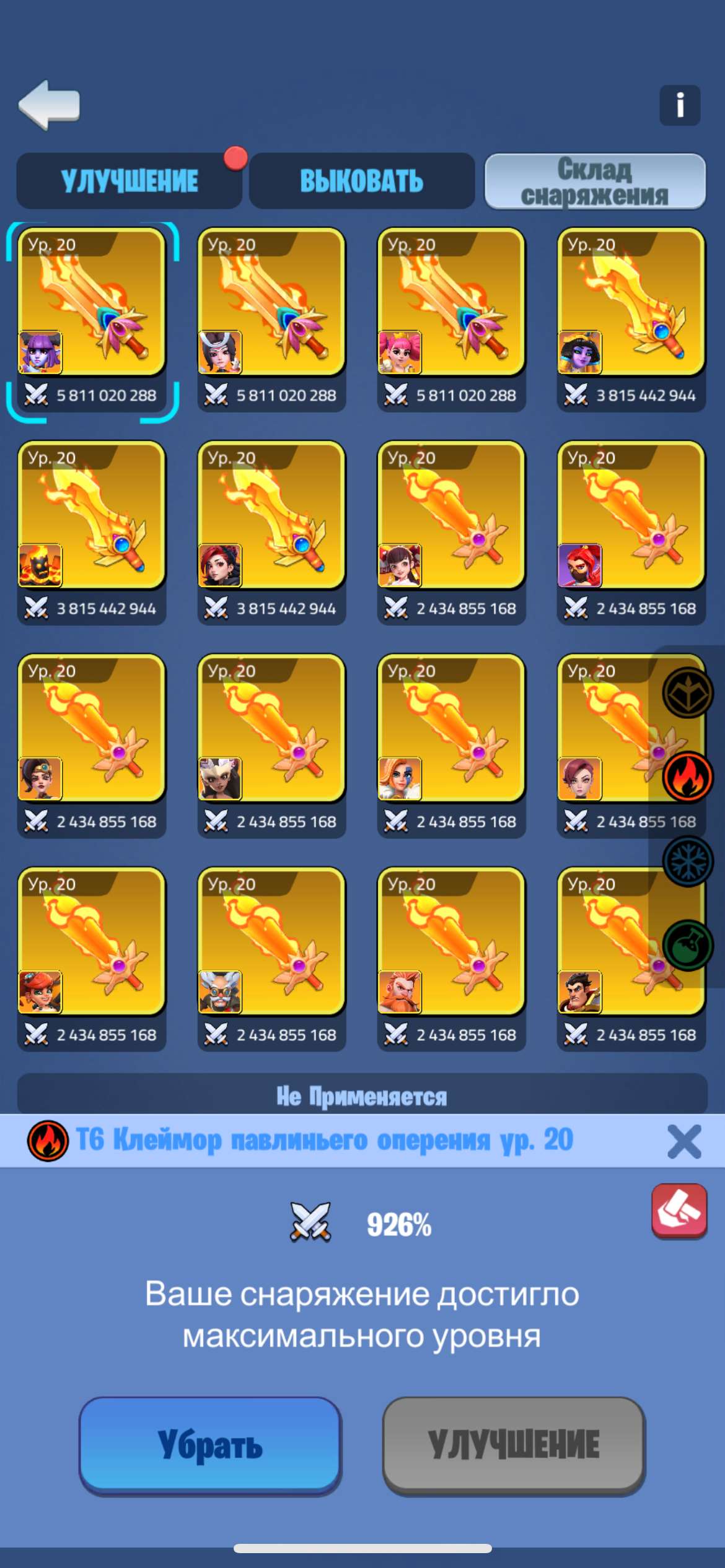The image size is (725, 1568).
Task: Select the sword equipped by the white-haired goggles scientist
Action: pos(271,943)
